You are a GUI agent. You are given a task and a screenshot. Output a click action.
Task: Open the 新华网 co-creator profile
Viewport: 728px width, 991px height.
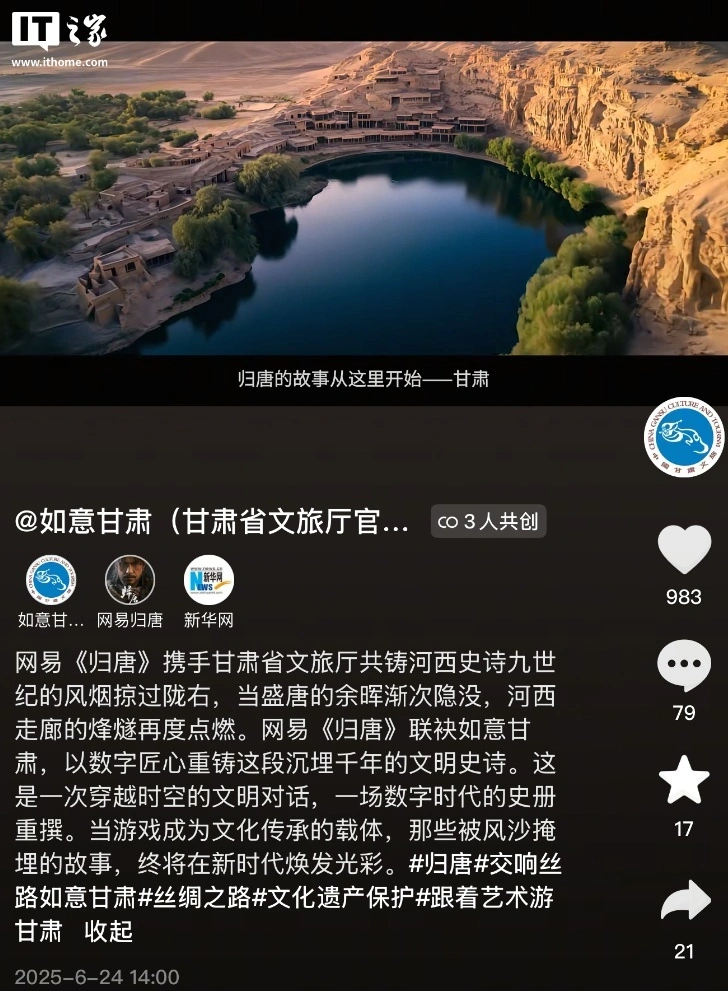(x=209, y=580)
